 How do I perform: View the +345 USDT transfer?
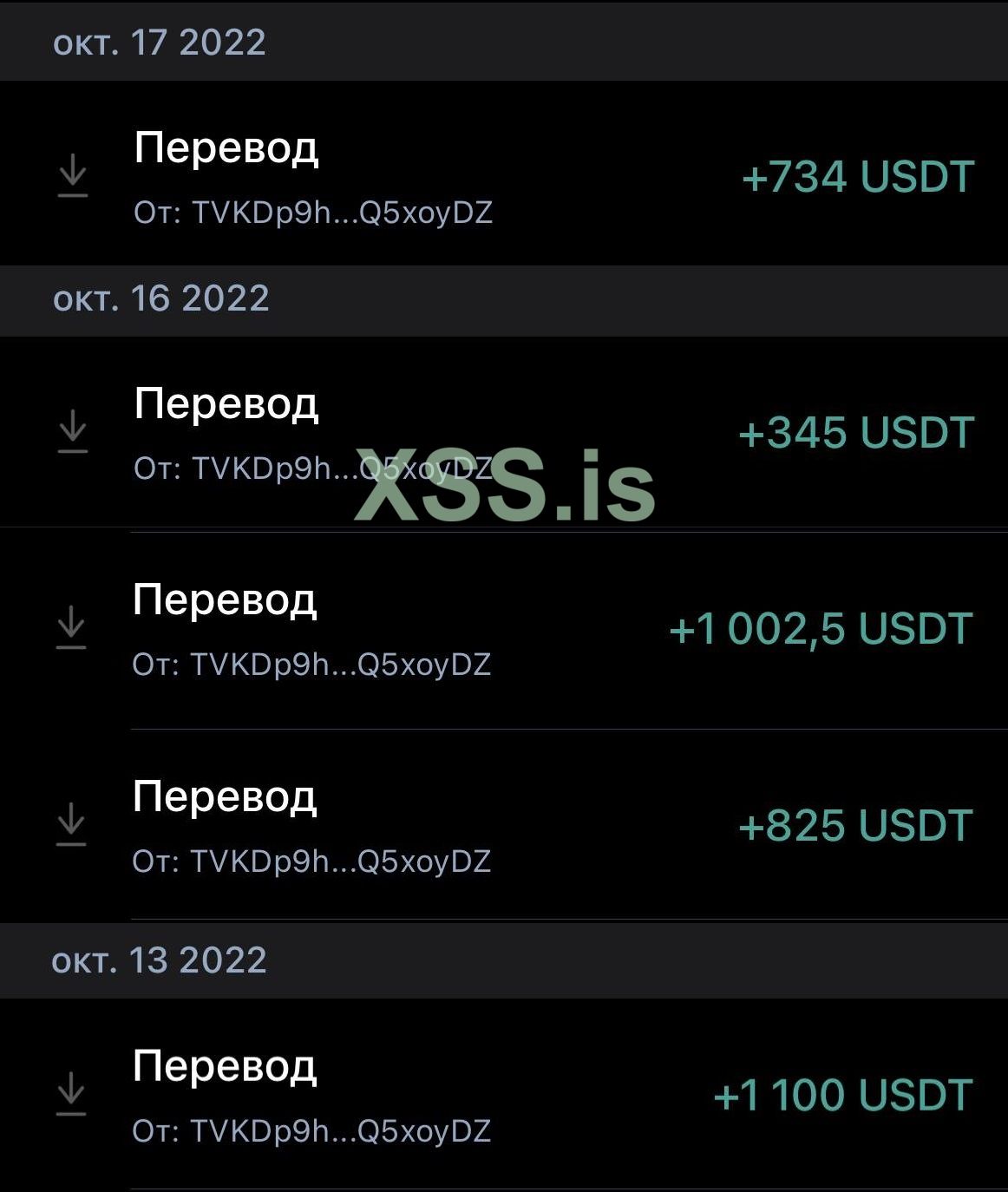point(503,432)
